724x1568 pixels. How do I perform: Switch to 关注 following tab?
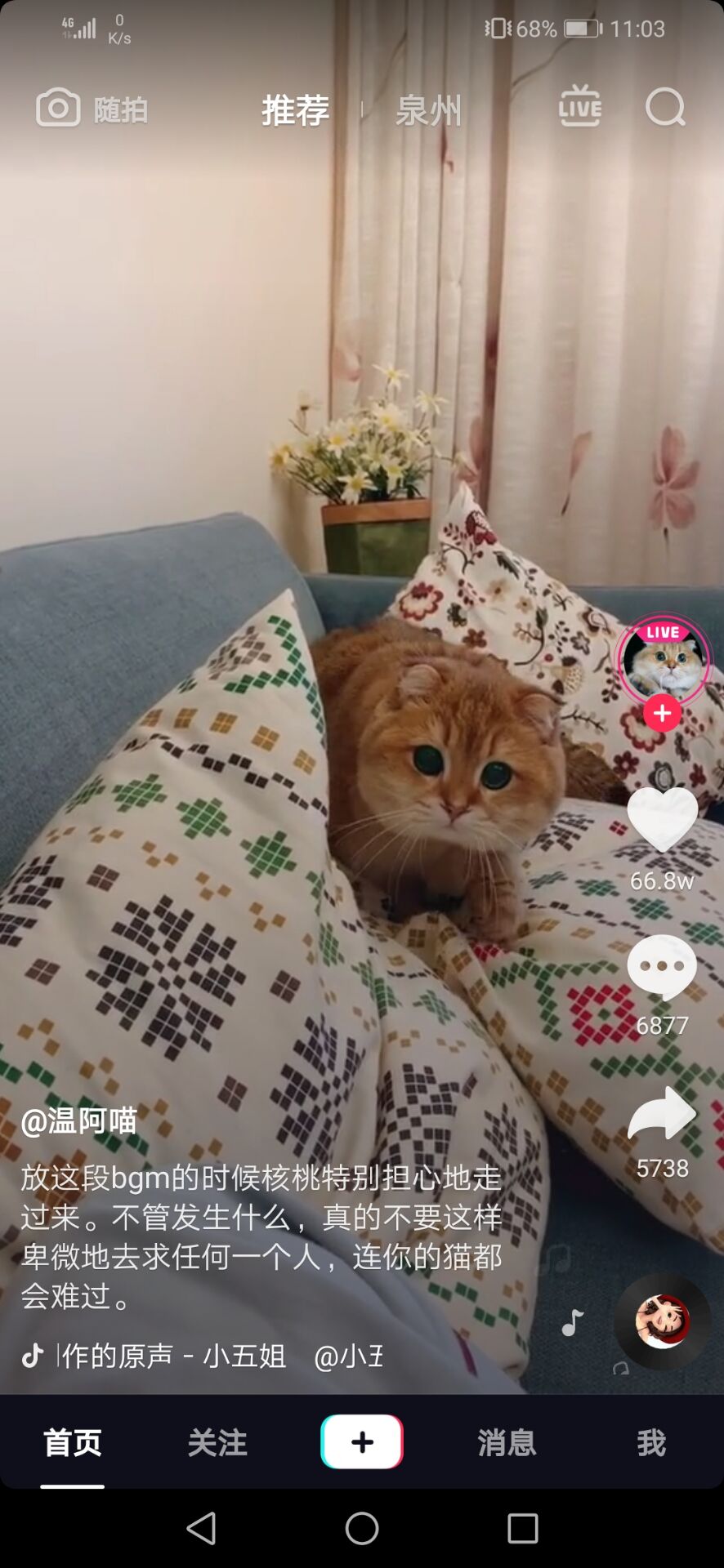(x=217, y=1443)
